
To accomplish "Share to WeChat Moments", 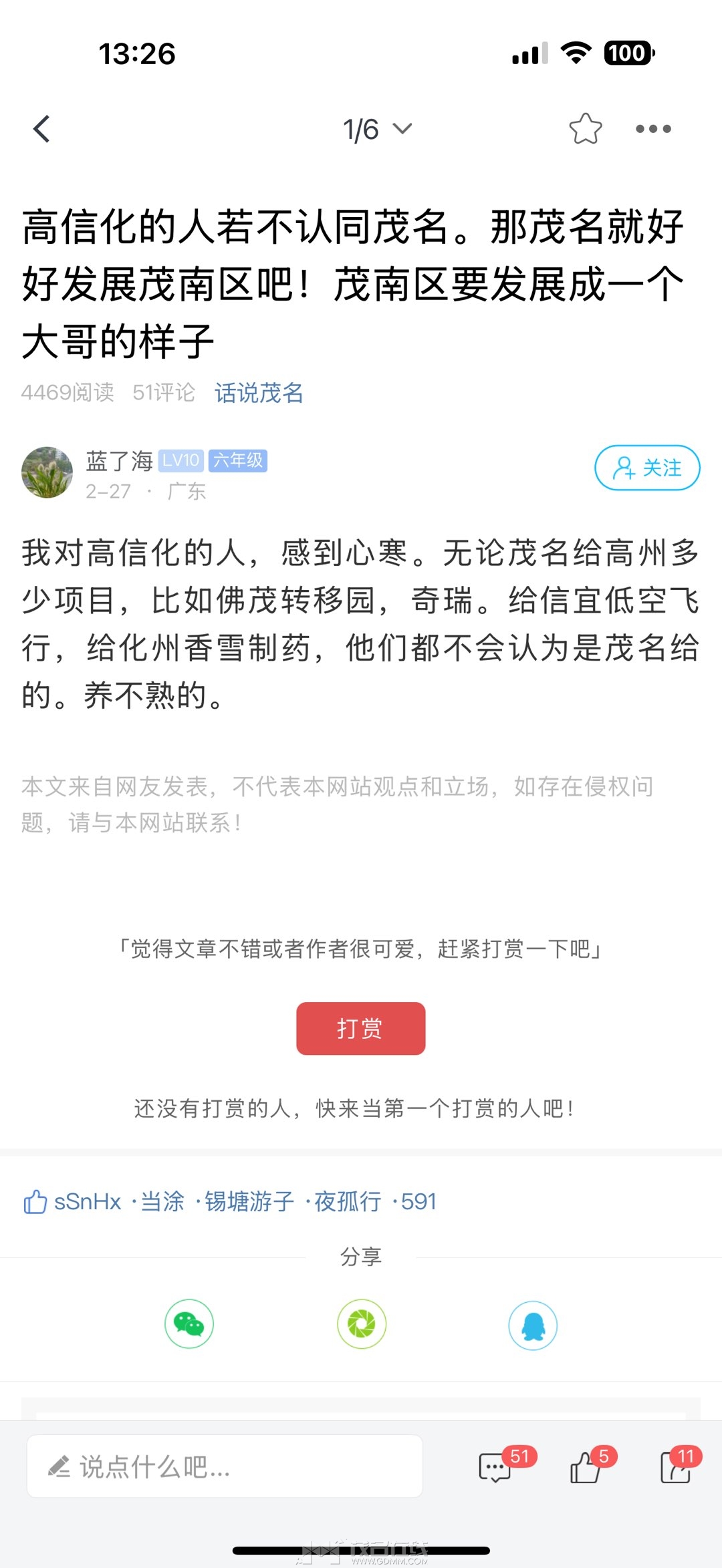I will point(362,1324).
